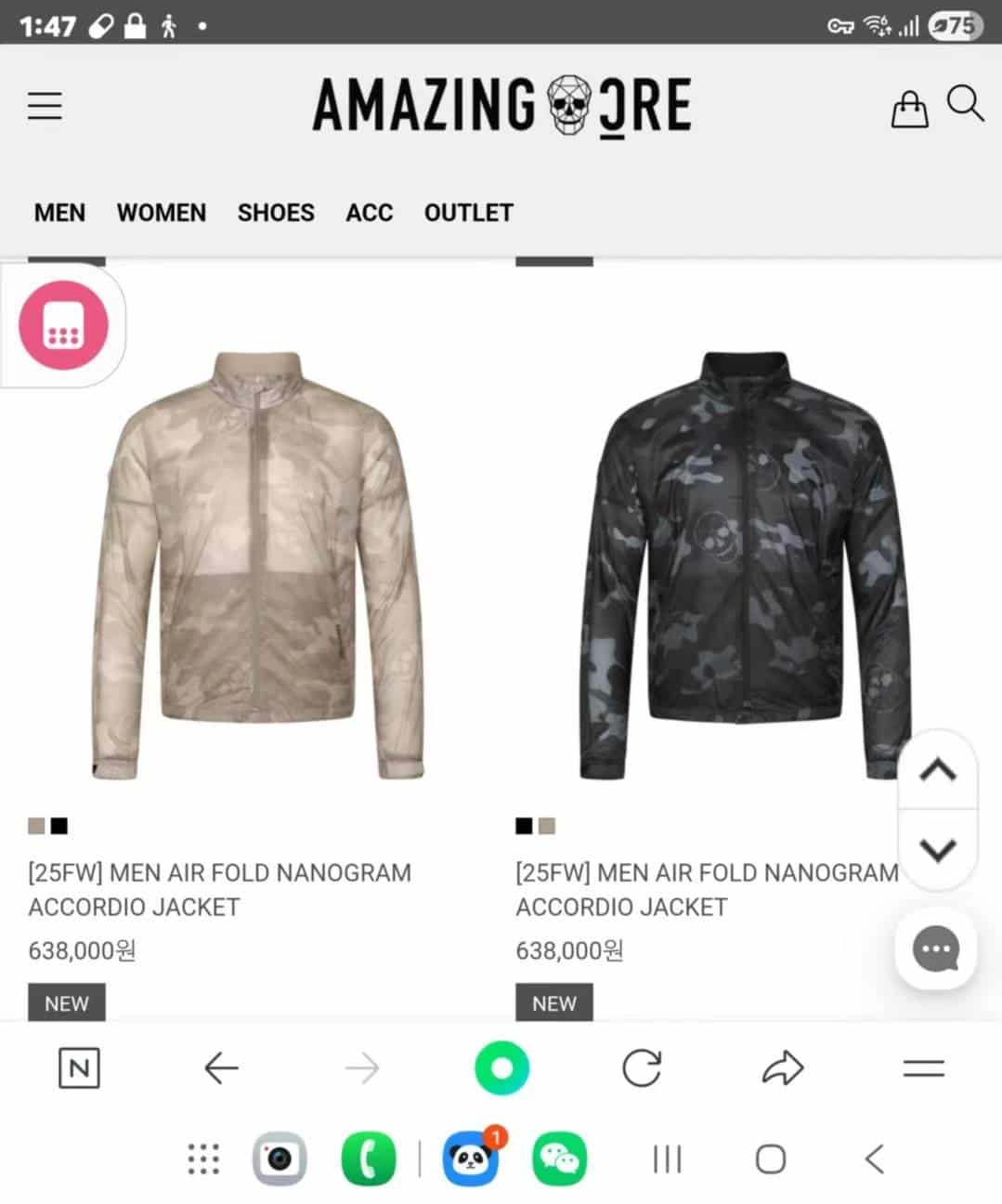
Task: Open the black camo Accordio jacket
Action: 743,565
